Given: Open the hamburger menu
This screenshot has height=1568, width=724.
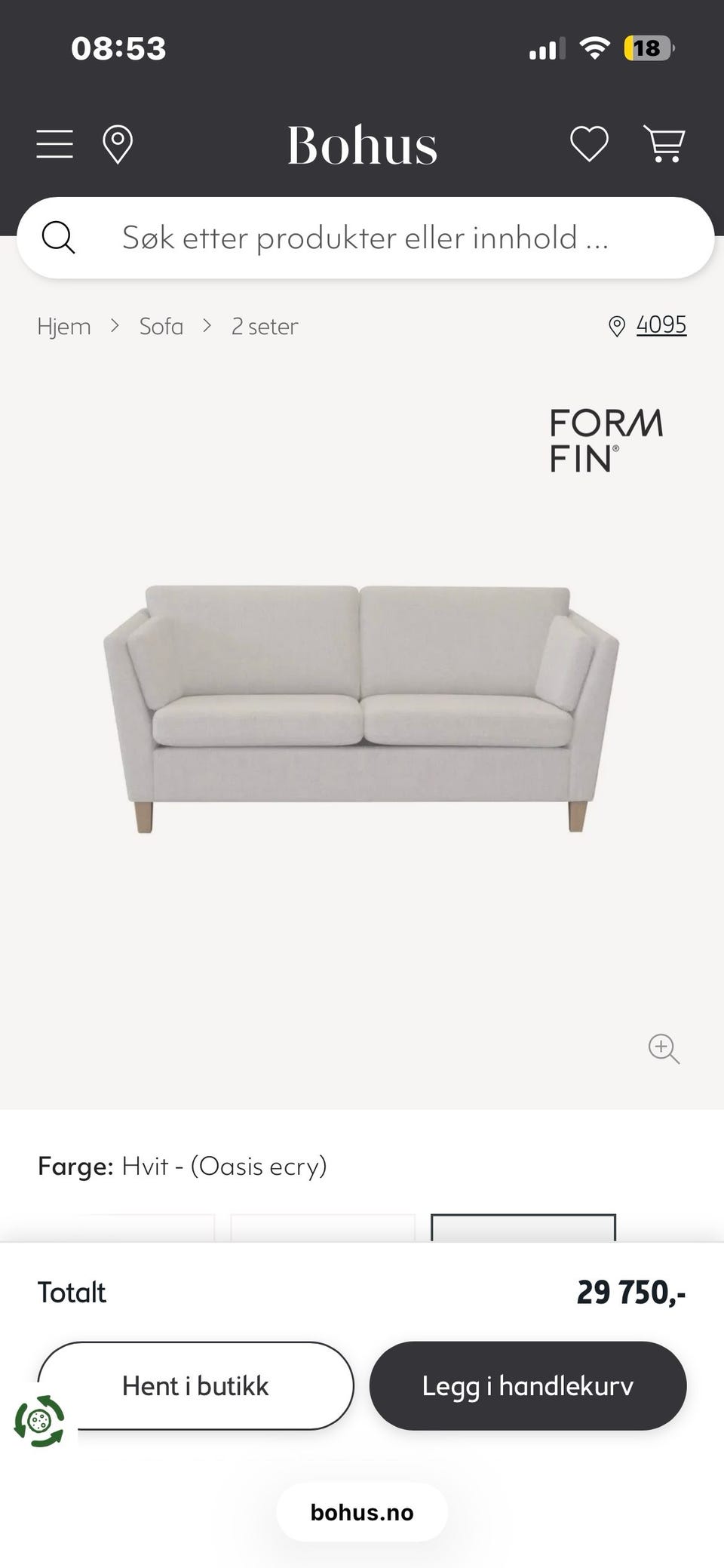Looking at the screenshot, I should [x=55, y=144].
